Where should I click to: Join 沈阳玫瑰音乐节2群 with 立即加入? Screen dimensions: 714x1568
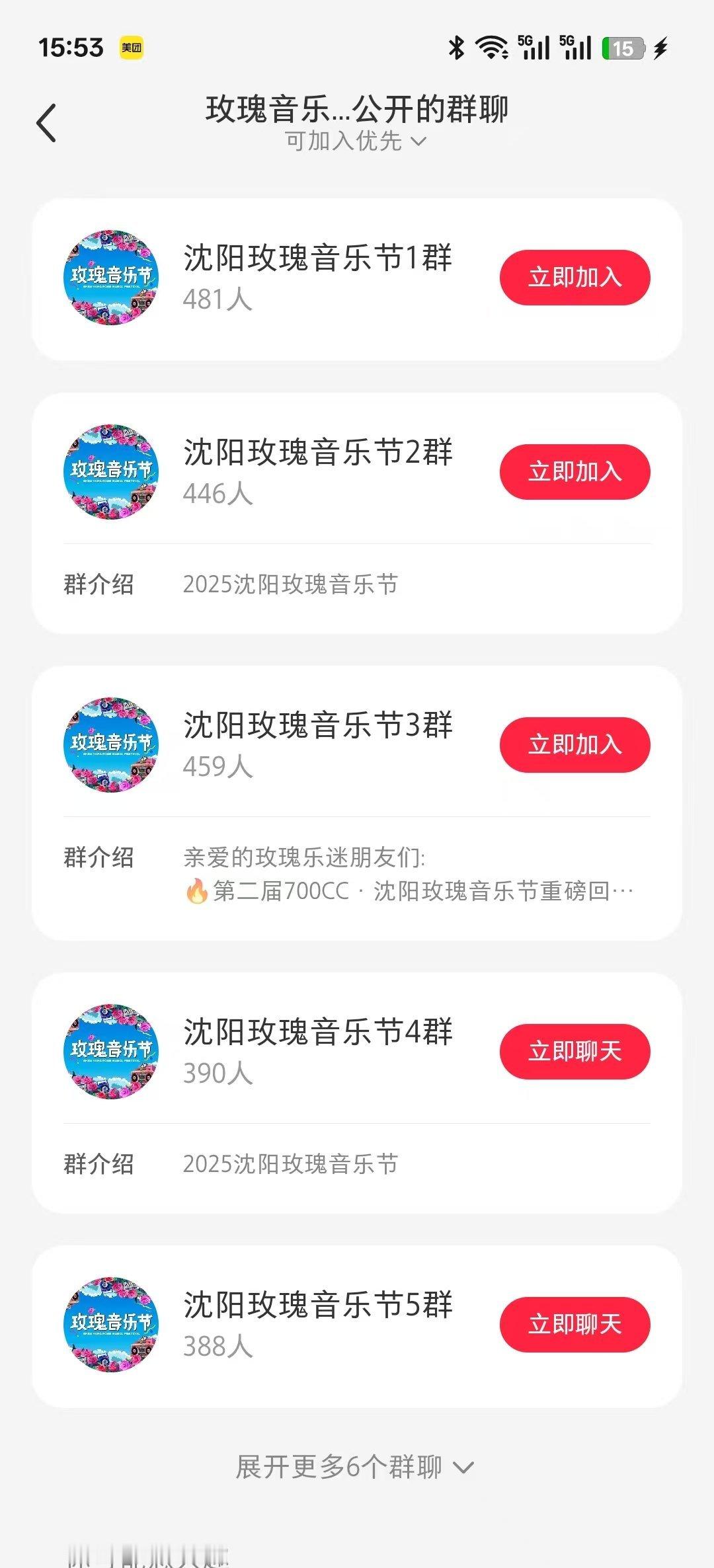575,472
